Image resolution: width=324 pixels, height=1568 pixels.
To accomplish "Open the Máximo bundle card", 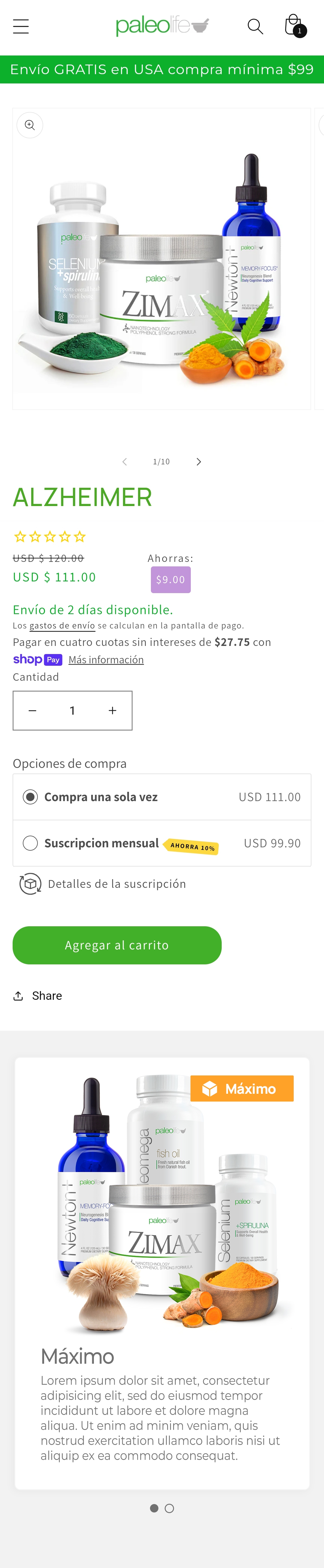I will coord(162,1272).
